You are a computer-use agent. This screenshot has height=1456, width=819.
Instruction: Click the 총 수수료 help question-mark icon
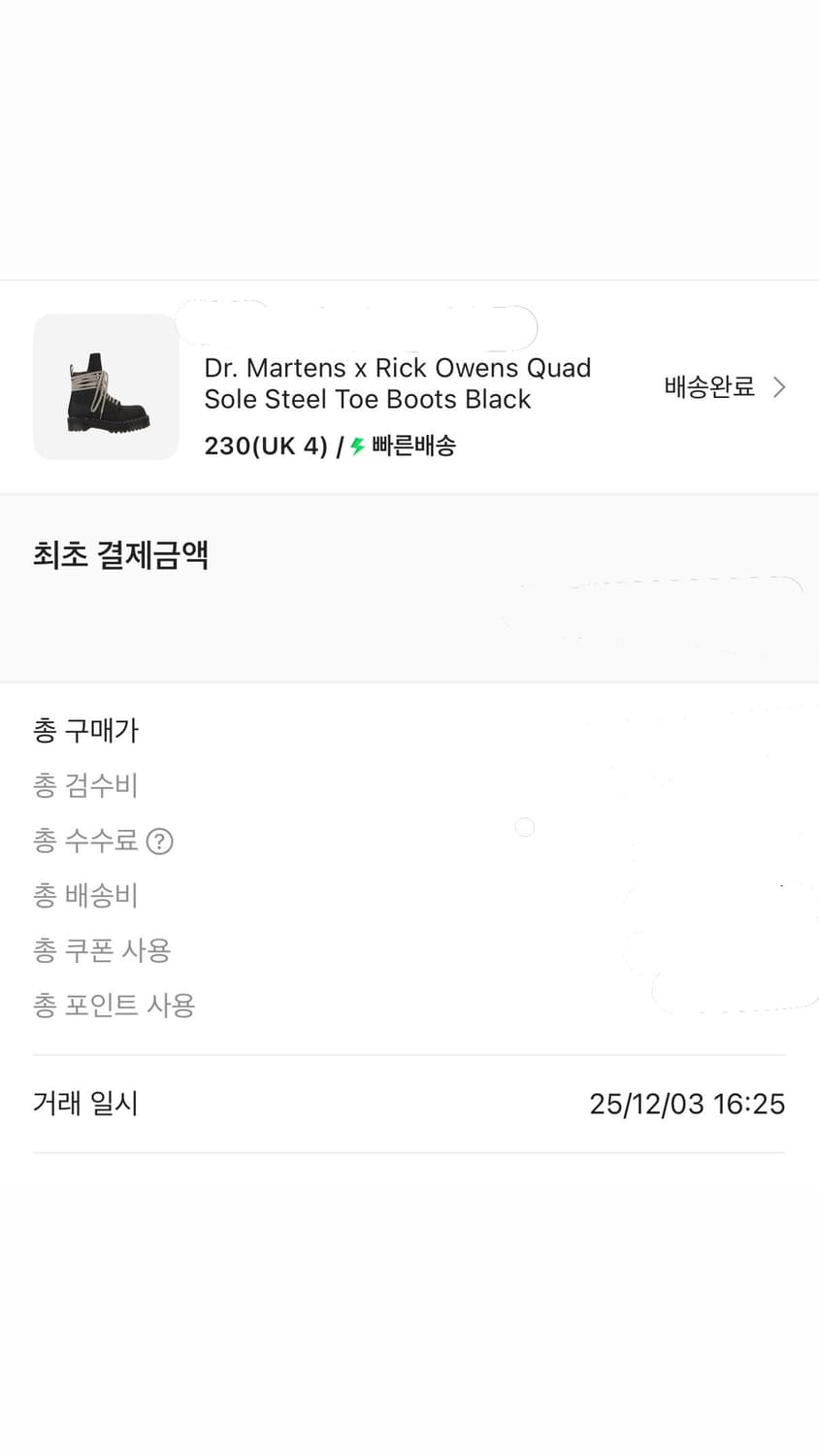[x=158, y=842]
